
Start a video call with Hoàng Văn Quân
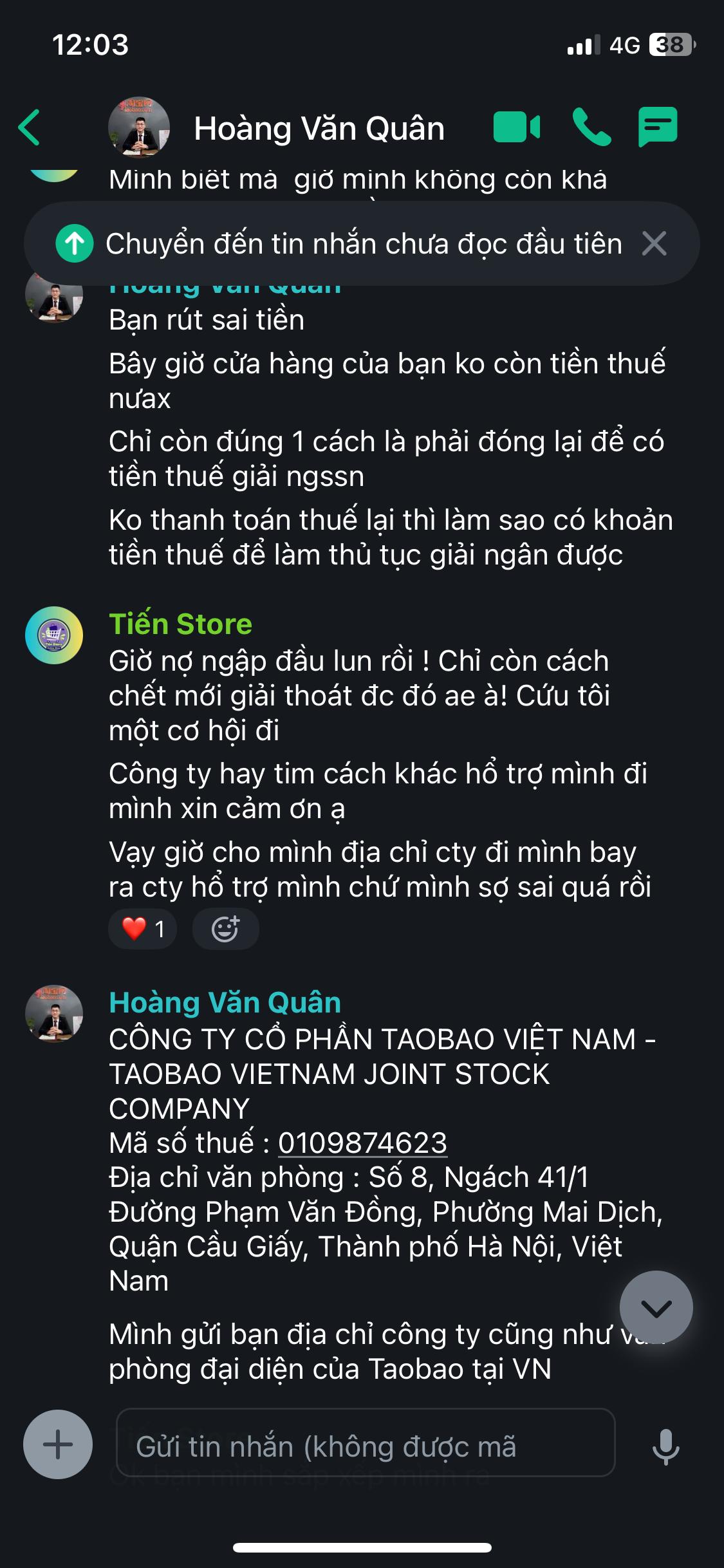pyautogui.click(x=517, y=127)
